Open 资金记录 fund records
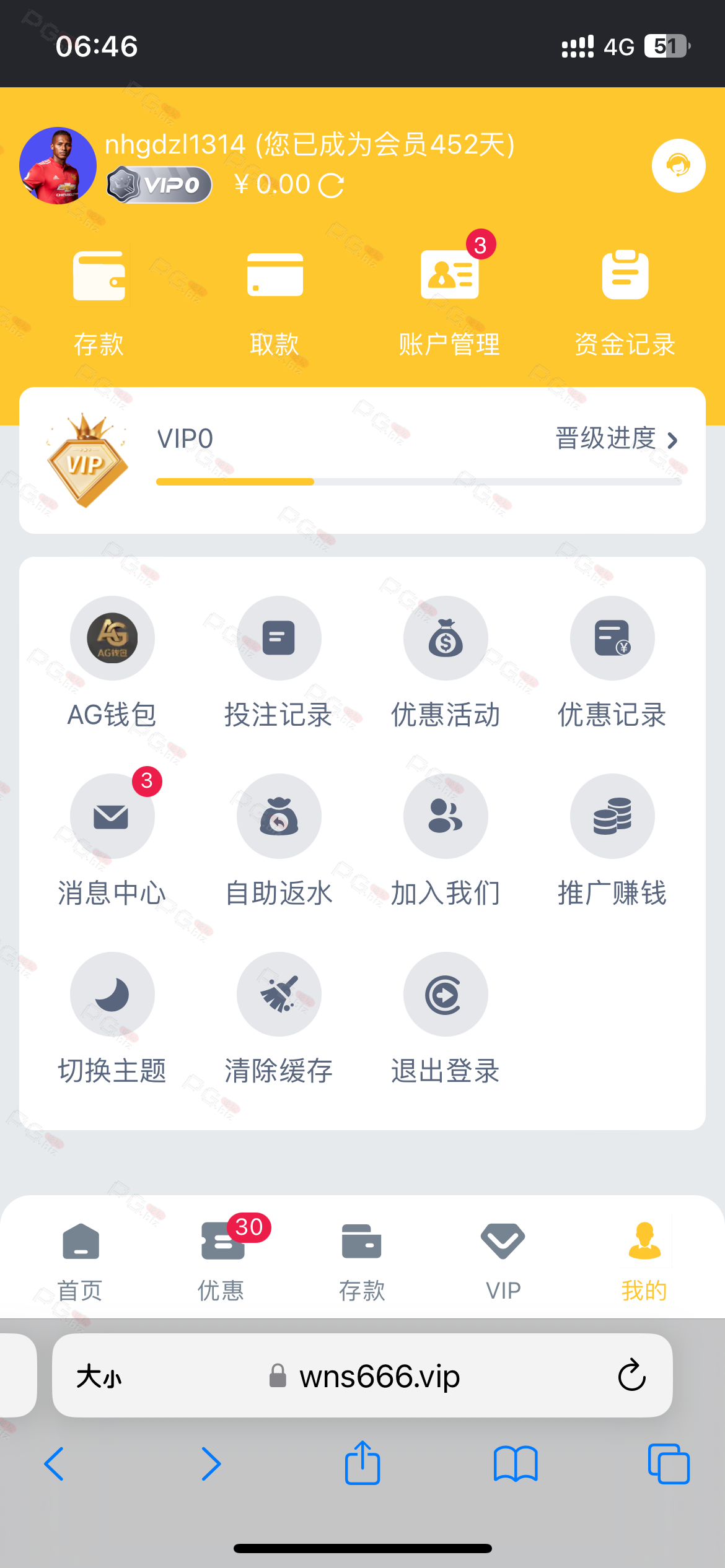Viewport: 725px width, 1568px height. 625,303
